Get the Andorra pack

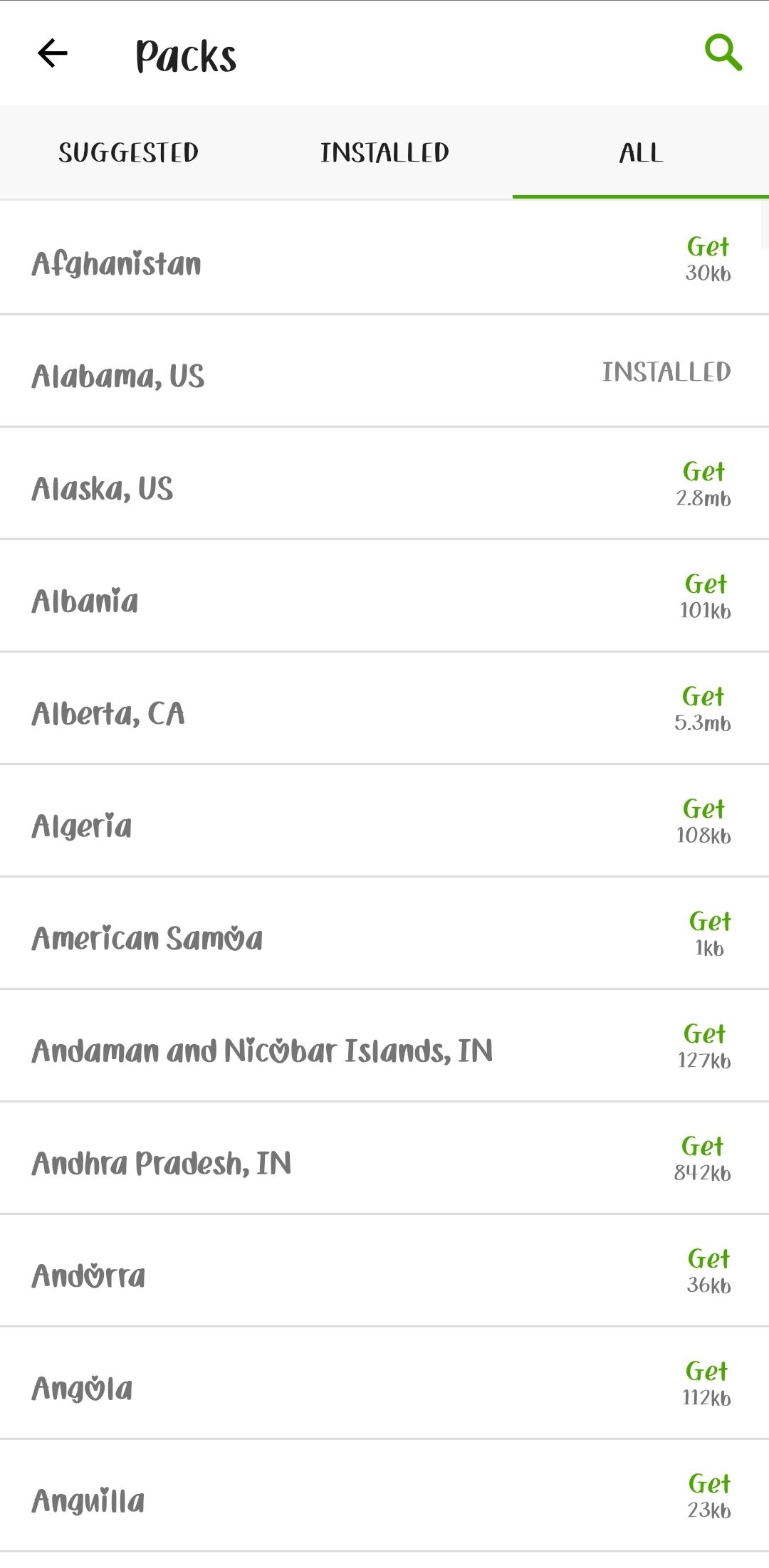point(708,1261)
